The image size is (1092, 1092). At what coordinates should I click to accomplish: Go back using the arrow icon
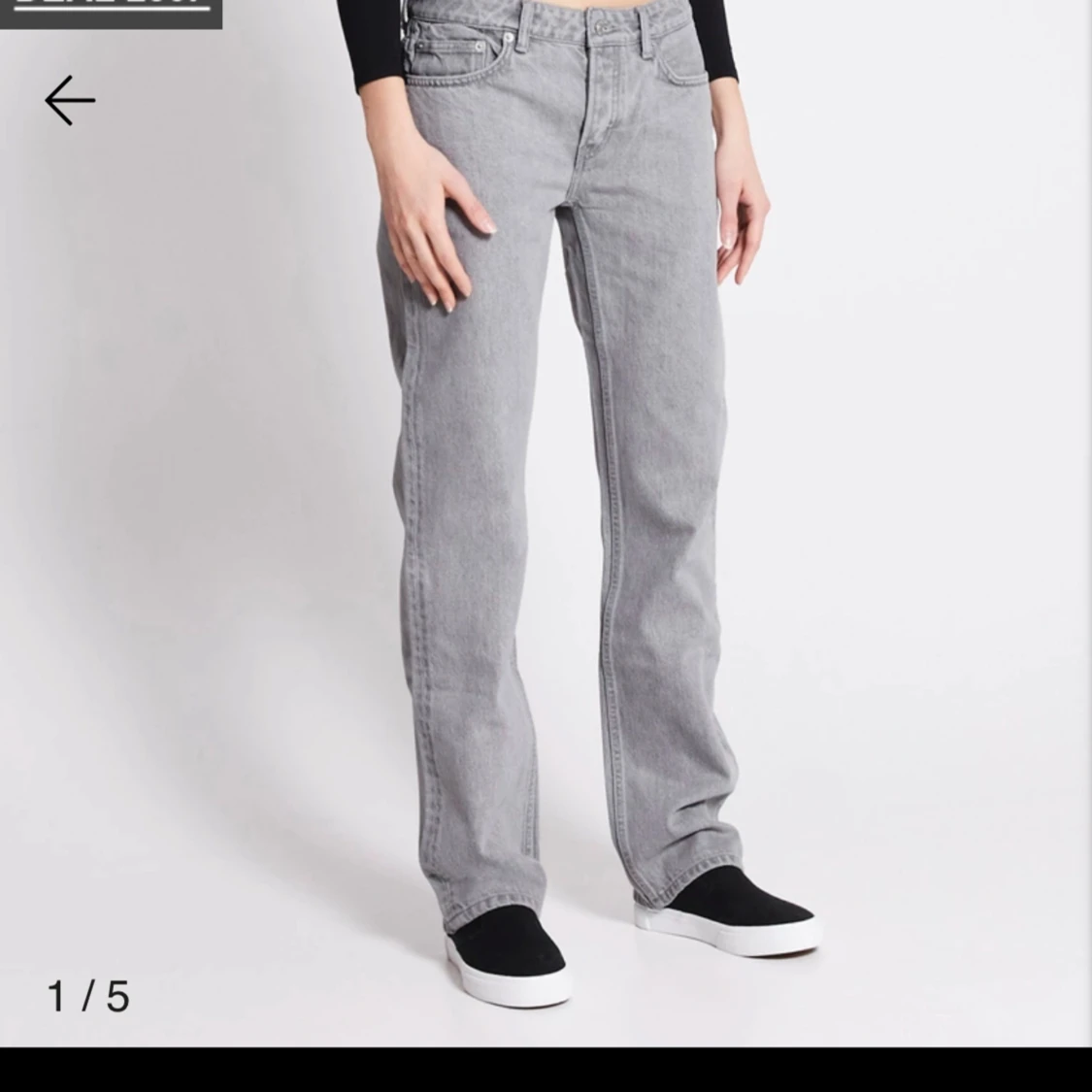pyautogui.click(x=70, y=101)
